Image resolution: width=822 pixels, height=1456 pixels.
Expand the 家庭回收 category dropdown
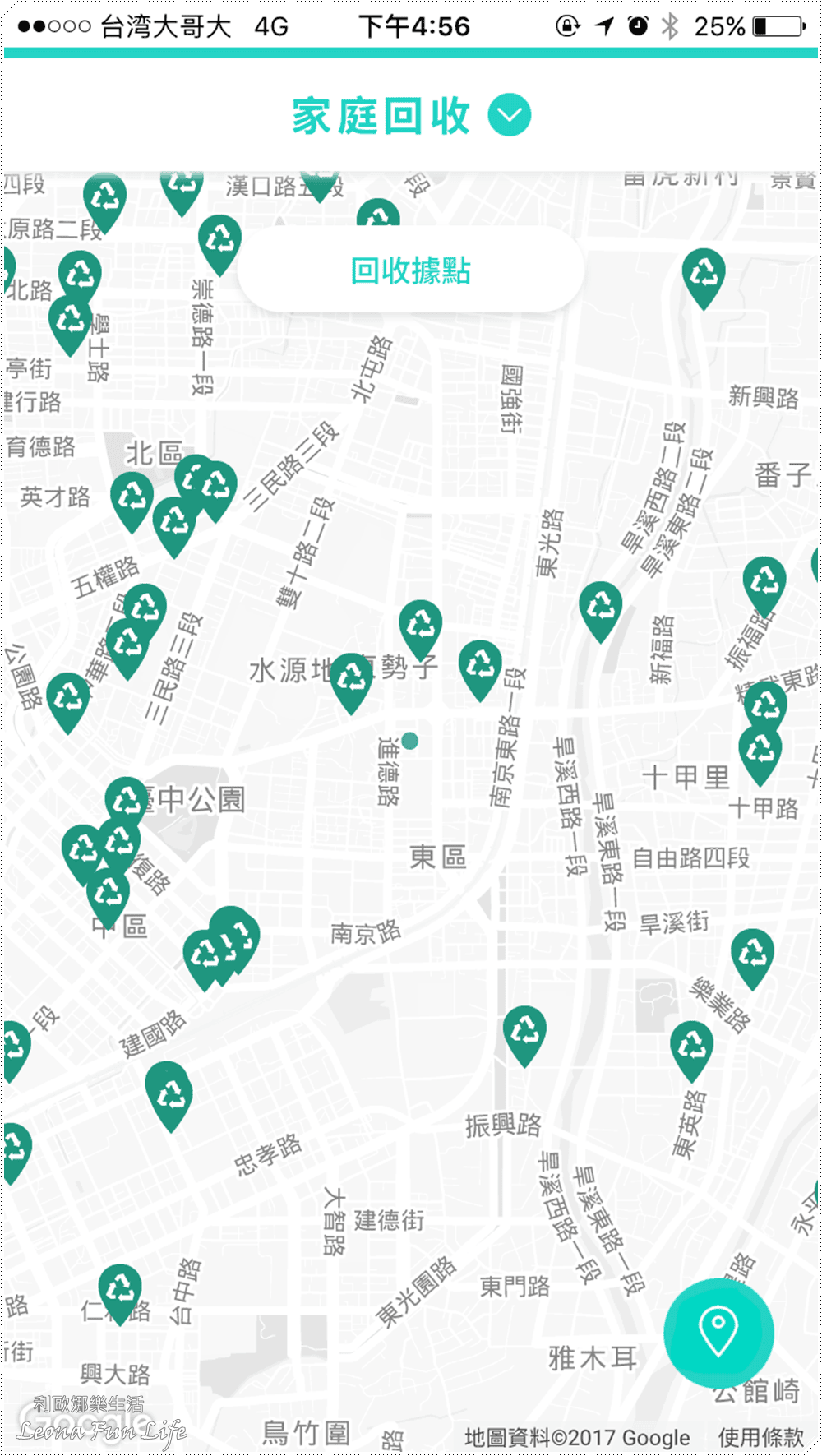(510, 116)
